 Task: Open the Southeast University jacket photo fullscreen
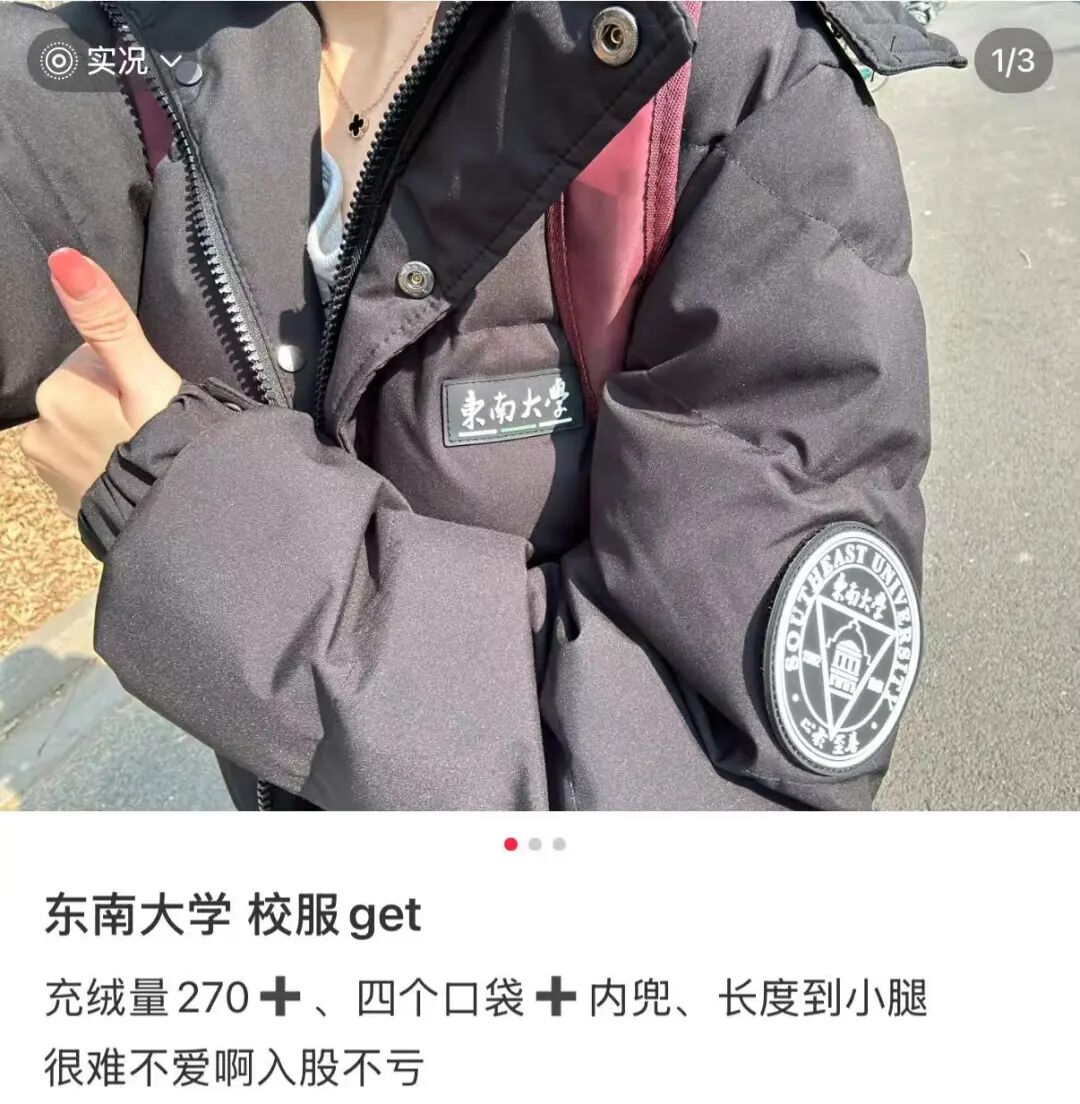540,420
